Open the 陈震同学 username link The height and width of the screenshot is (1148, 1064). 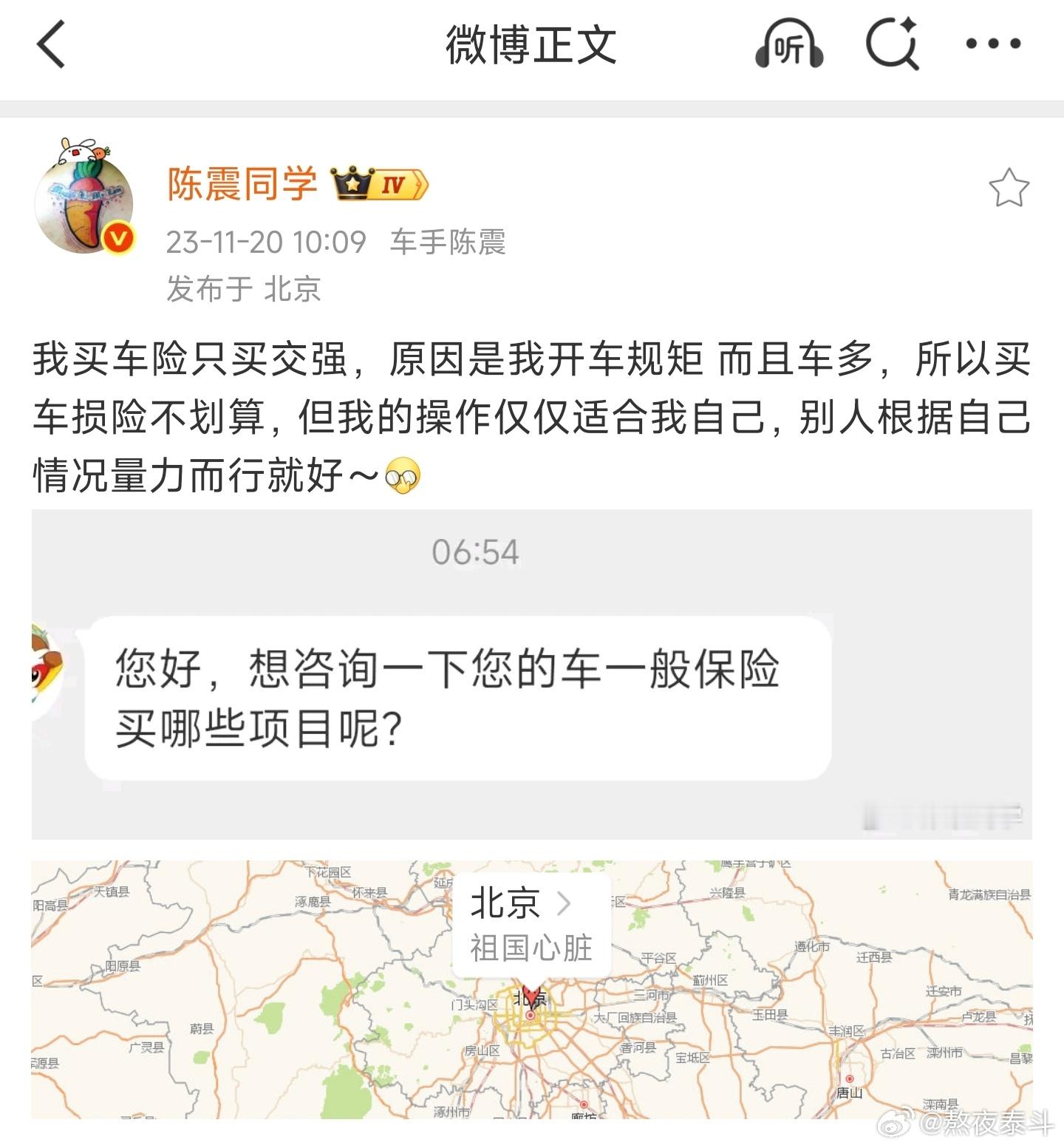[242, 184]
